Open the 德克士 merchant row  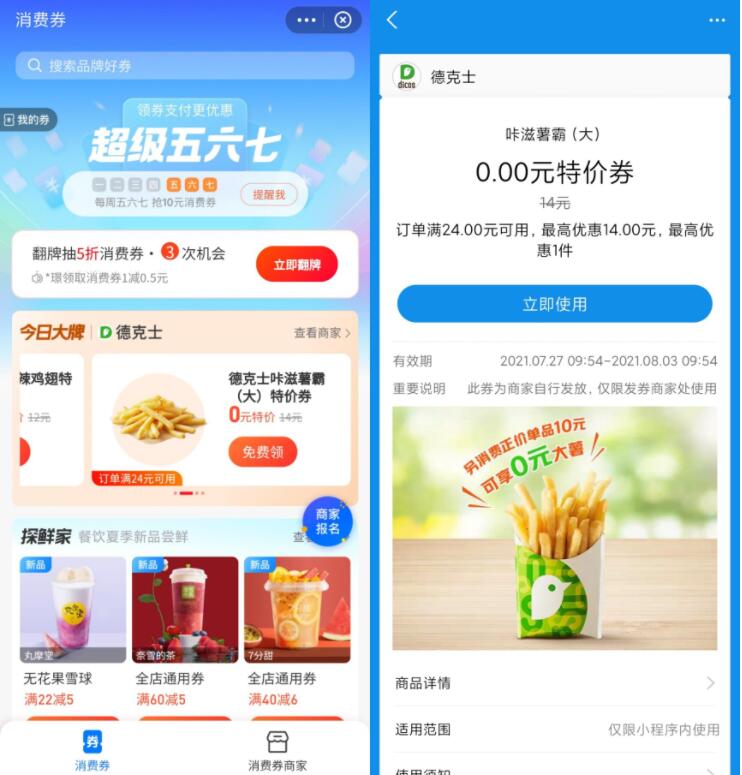(x=555, y=76)
